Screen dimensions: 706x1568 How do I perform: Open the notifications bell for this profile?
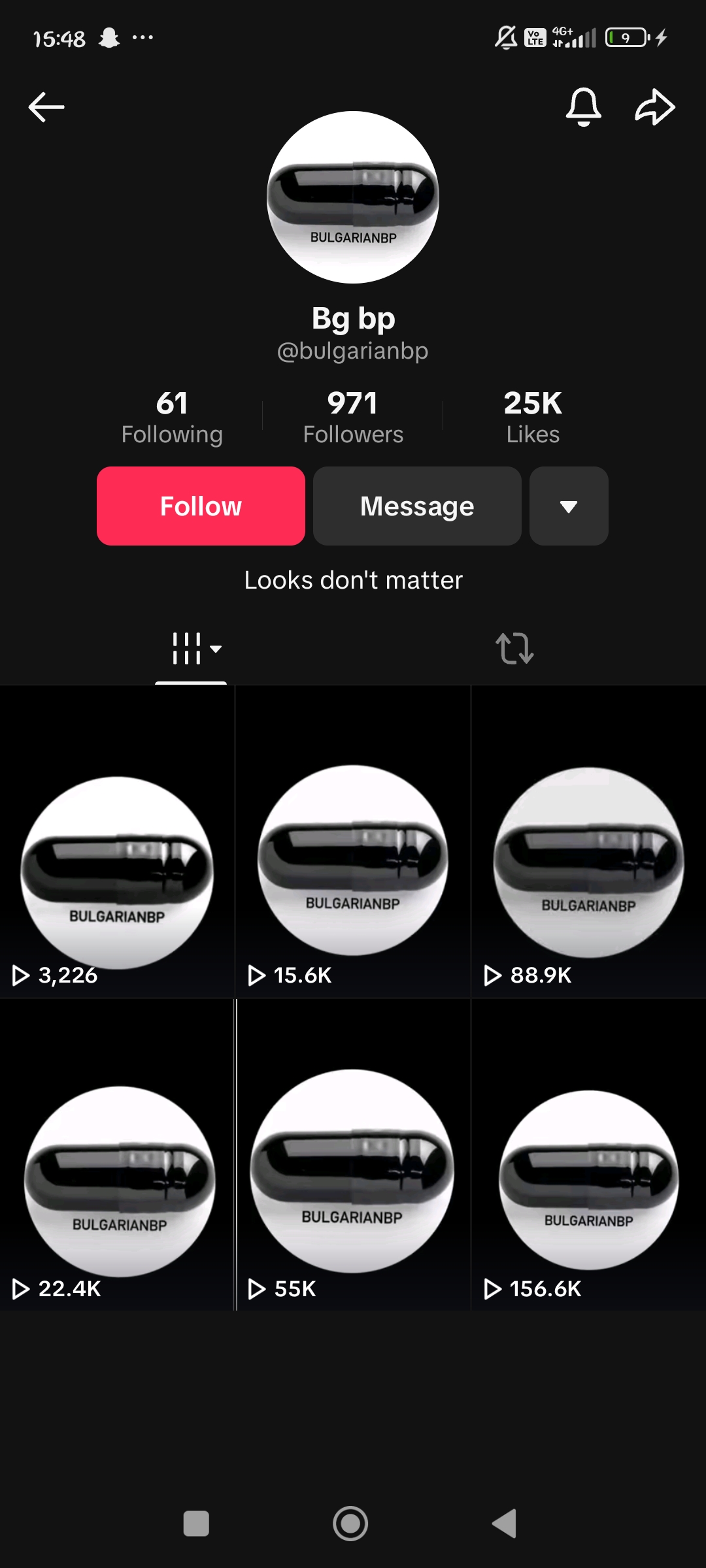pyautogui.click(x=583, y=106)
